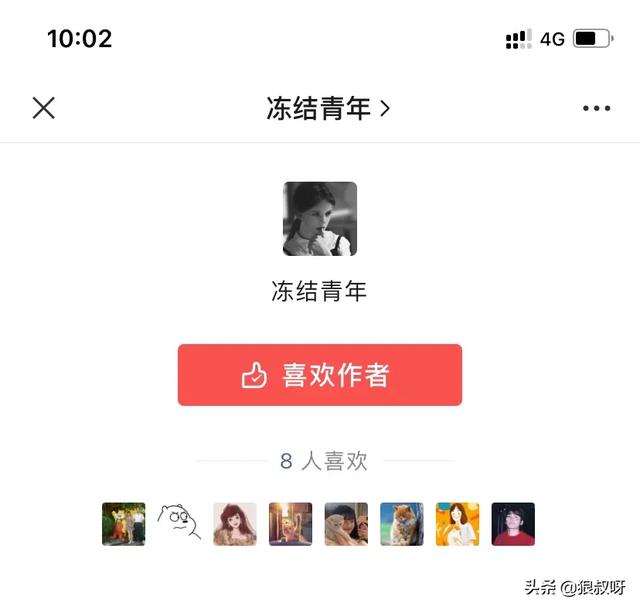Open the three-dot more options menu
The width and height of the screenshot is (640, 610).
[x=596, y=108]
